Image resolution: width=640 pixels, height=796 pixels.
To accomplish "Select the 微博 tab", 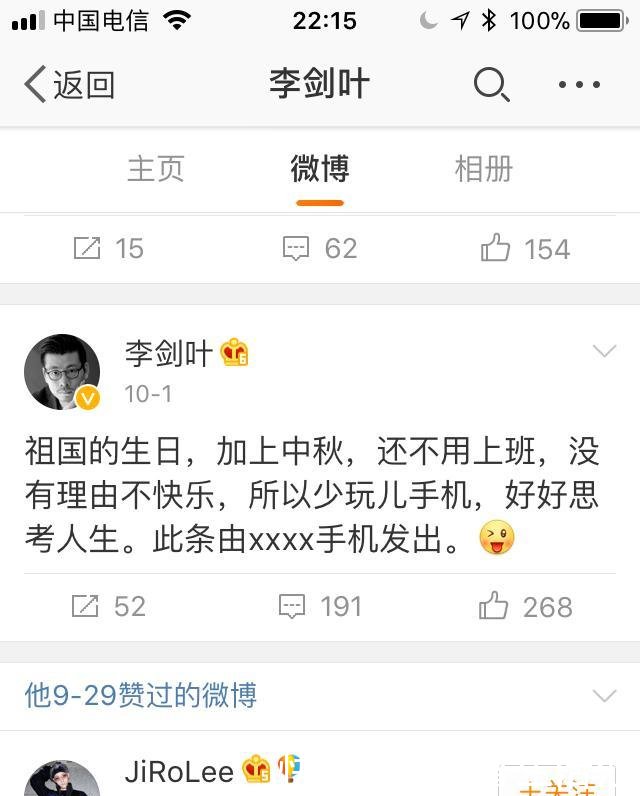I will (319, 169).
